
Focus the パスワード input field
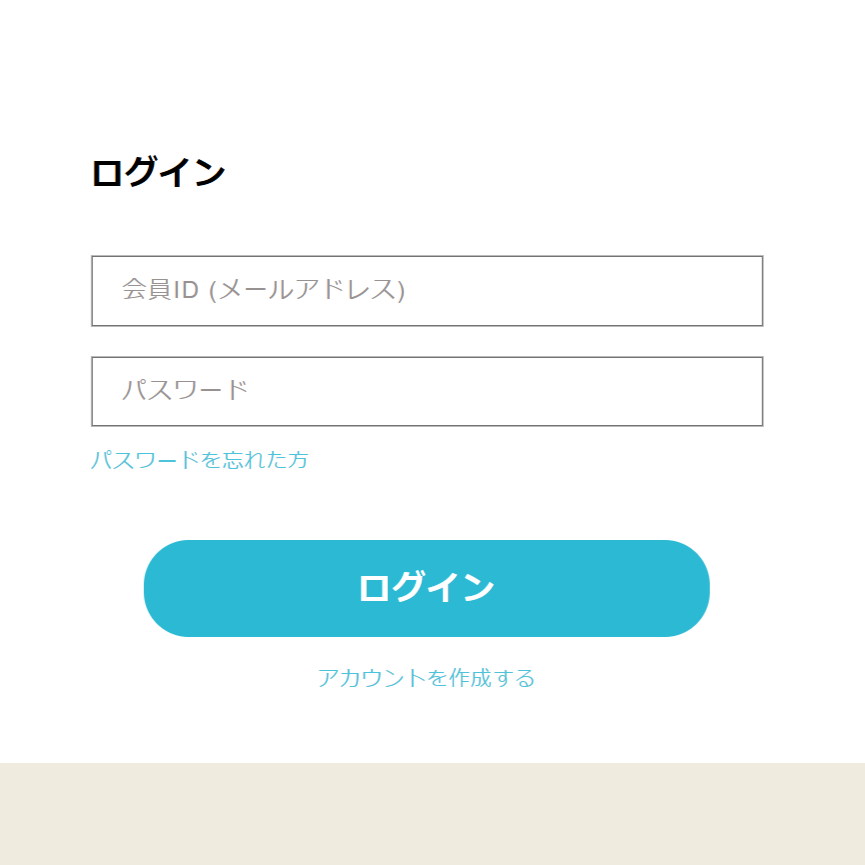click(x=427, y=391)
